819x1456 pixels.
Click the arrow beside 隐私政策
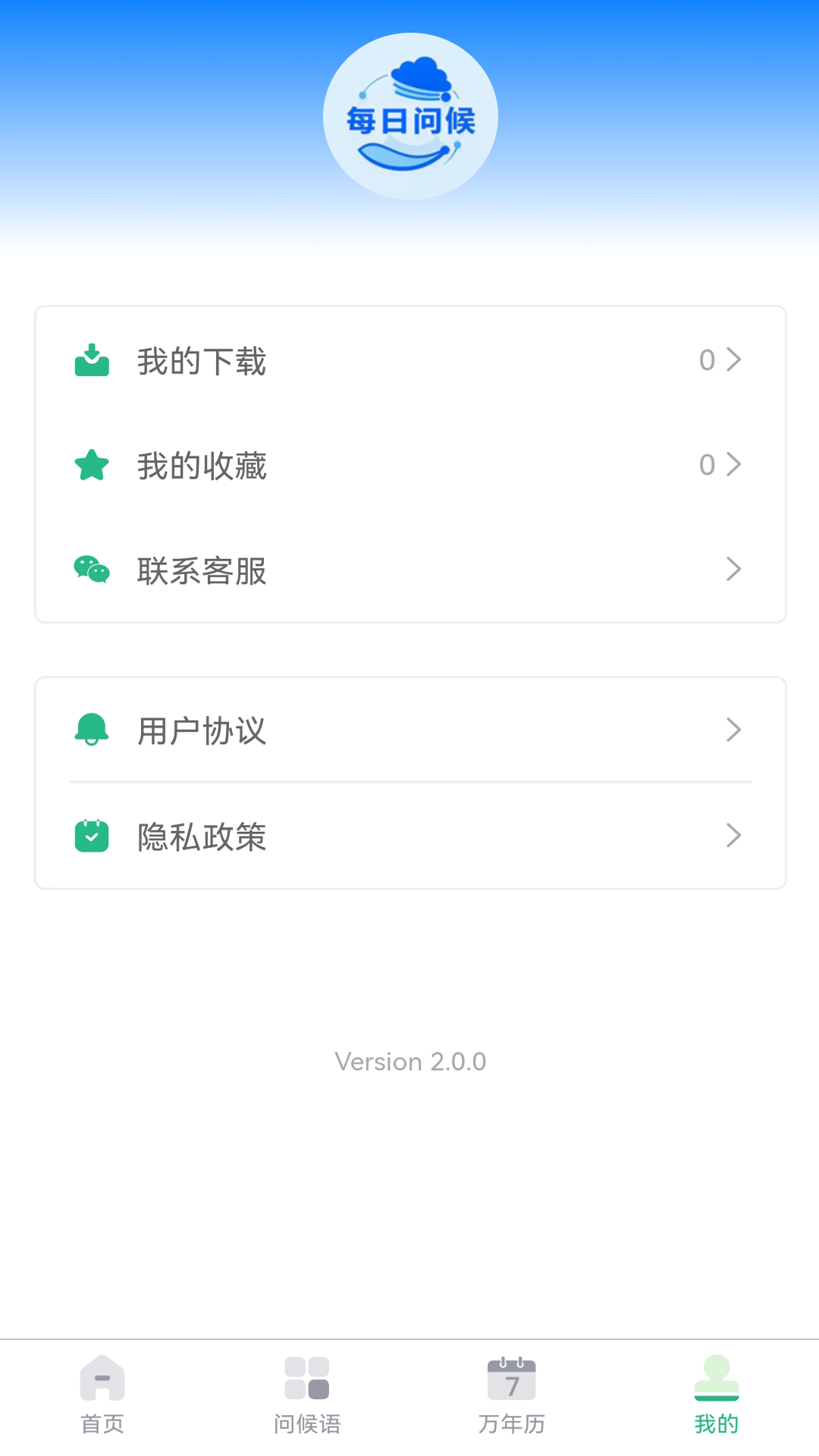pyautogui.click(x=733, y=836)
